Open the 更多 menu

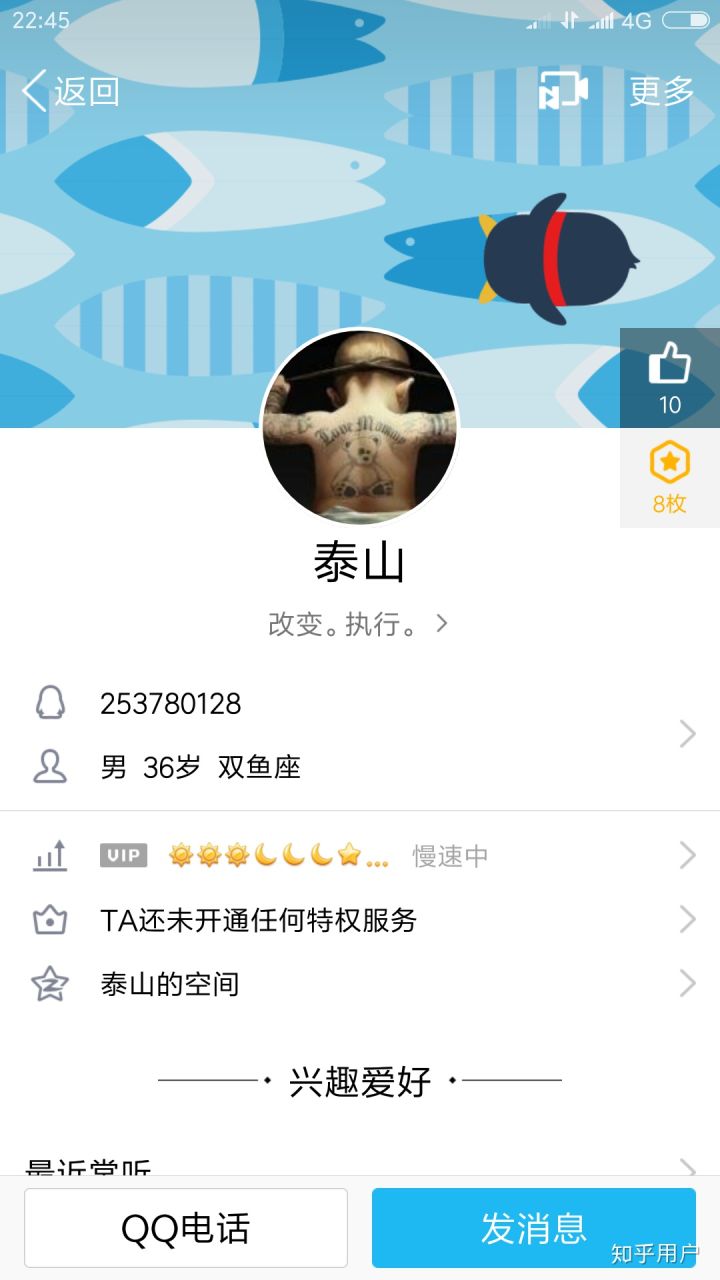(x=661, y=91)
